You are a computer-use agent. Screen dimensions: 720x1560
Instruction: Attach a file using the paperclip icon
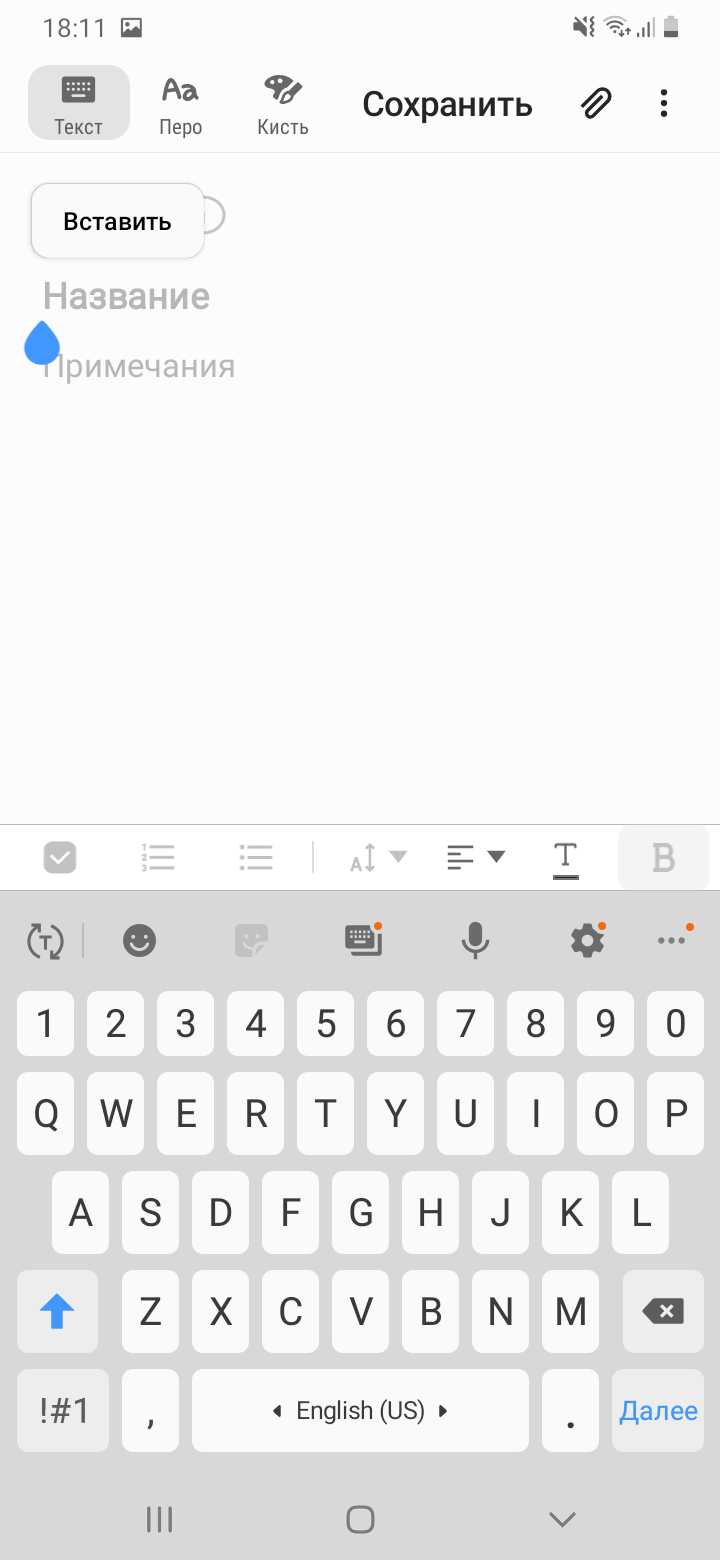tap(596, 103)
